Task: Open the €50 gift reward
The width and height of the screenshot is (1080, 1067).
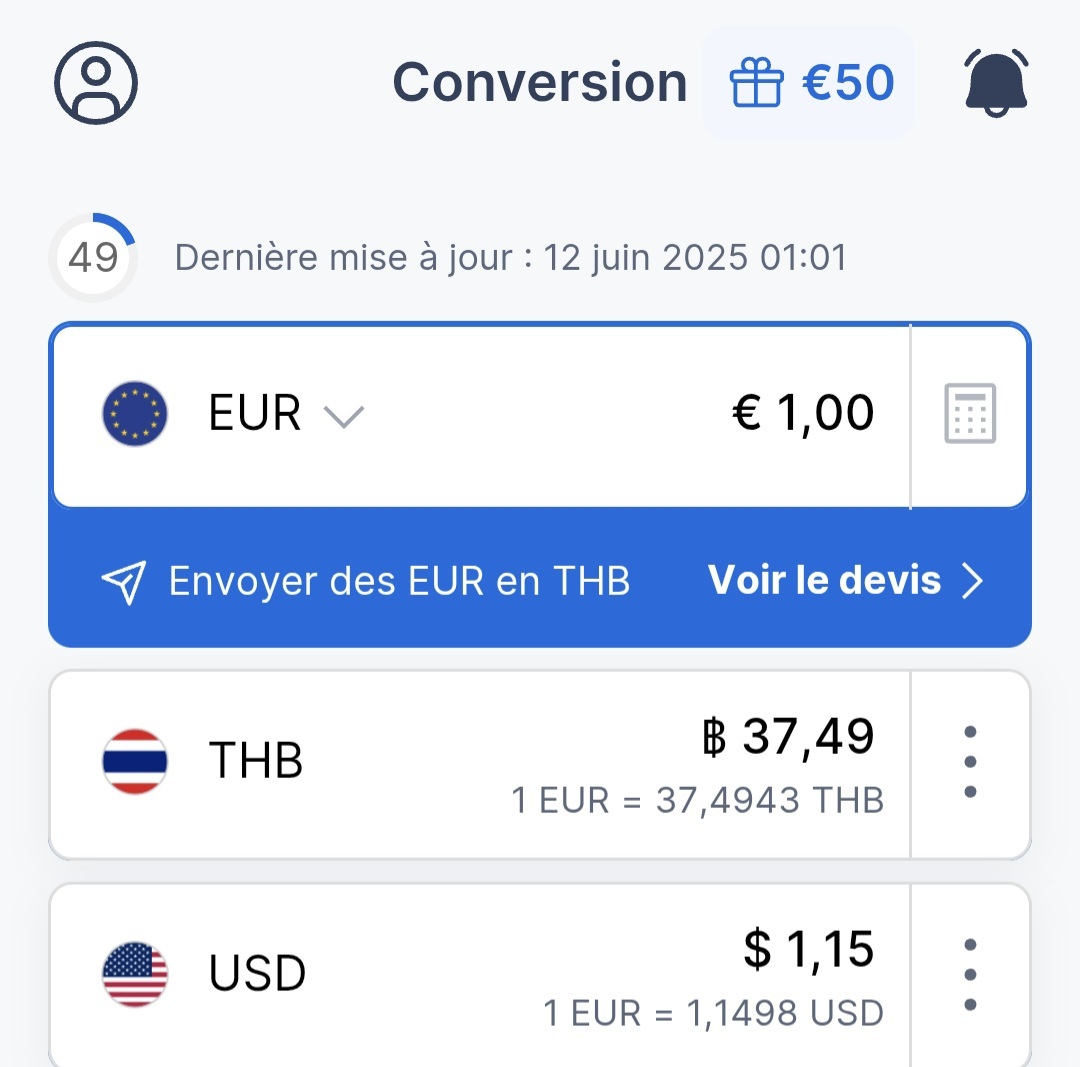Action: (810, 83)
